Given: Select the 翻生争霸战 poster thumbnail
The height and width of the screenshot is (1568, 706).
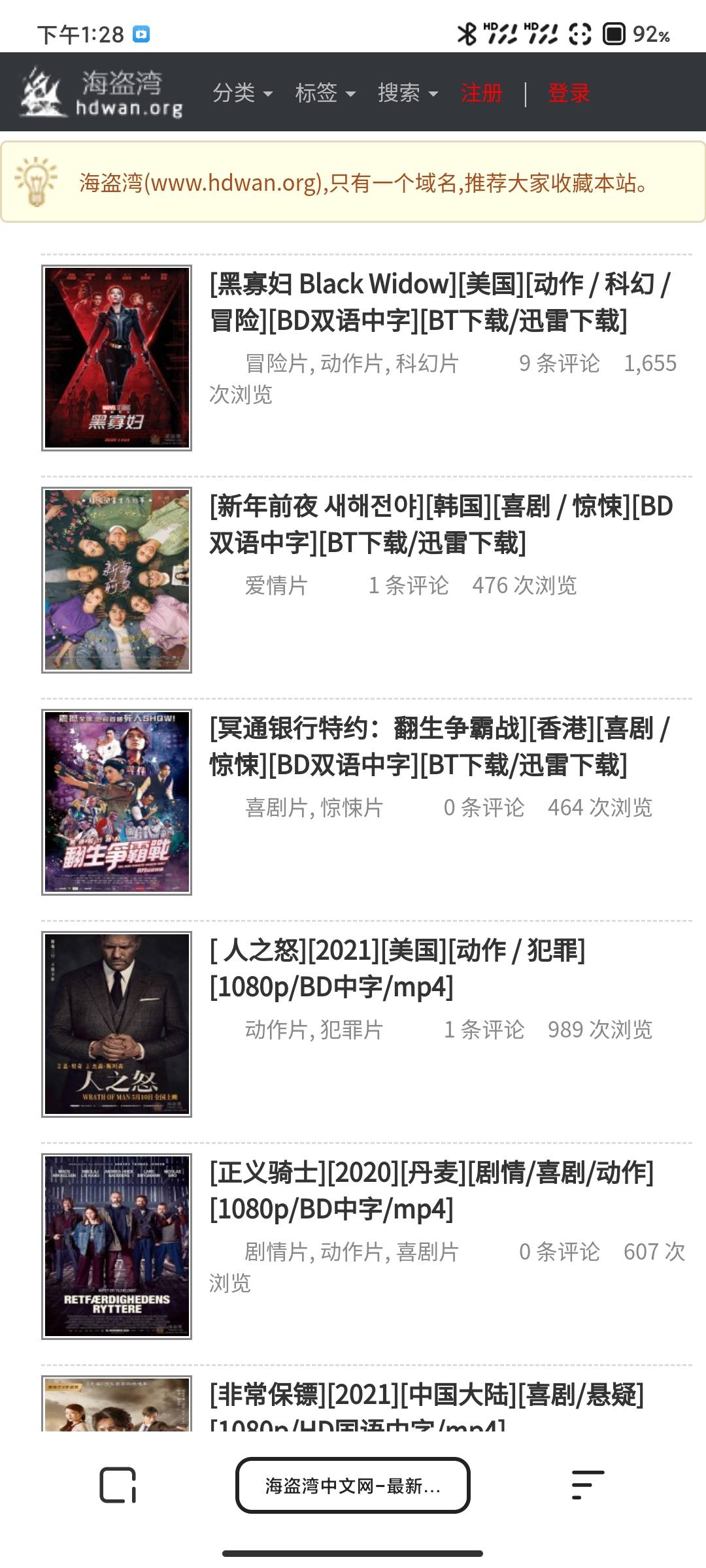Looking at the screenshot, I should (x=116, y=802).
